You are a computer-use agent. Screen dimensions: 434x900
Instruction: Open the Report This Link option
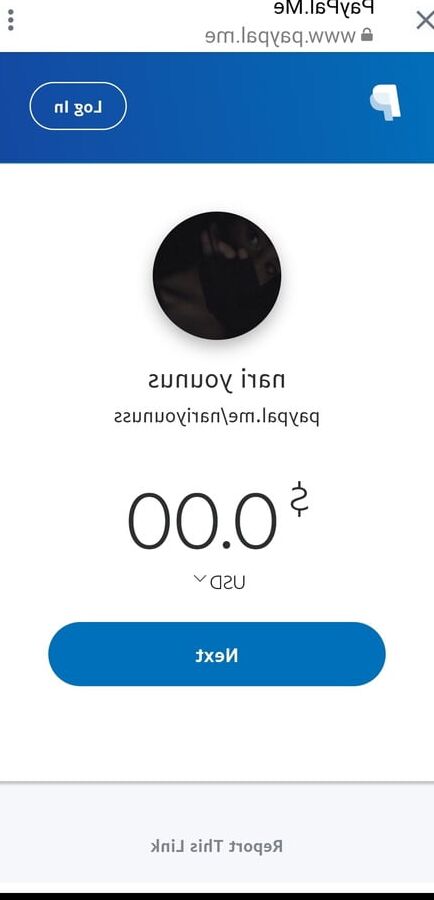(216, 846)
